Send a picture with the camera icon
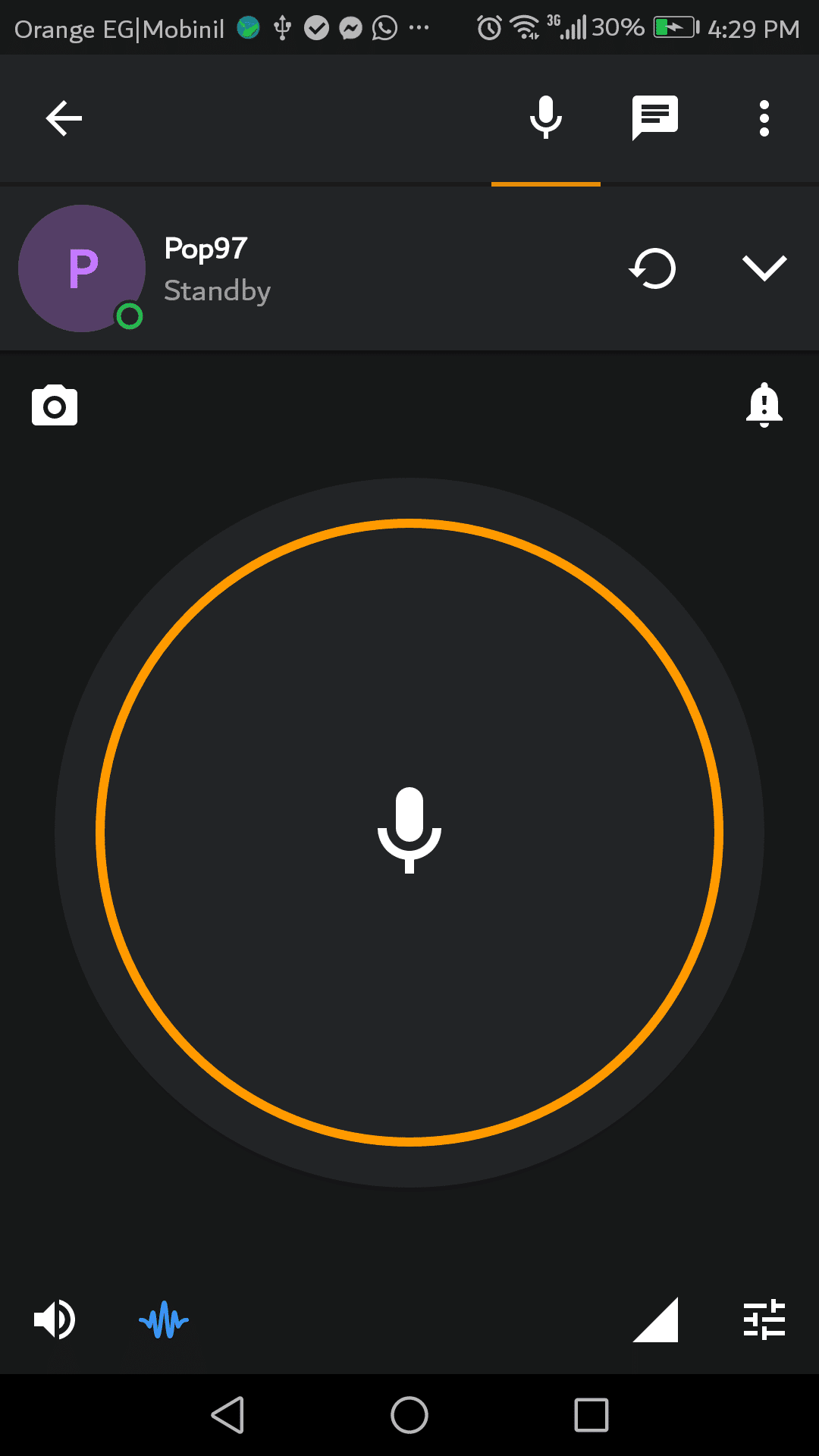This screenshot has width=819, height=1456. tap(55, 406)
